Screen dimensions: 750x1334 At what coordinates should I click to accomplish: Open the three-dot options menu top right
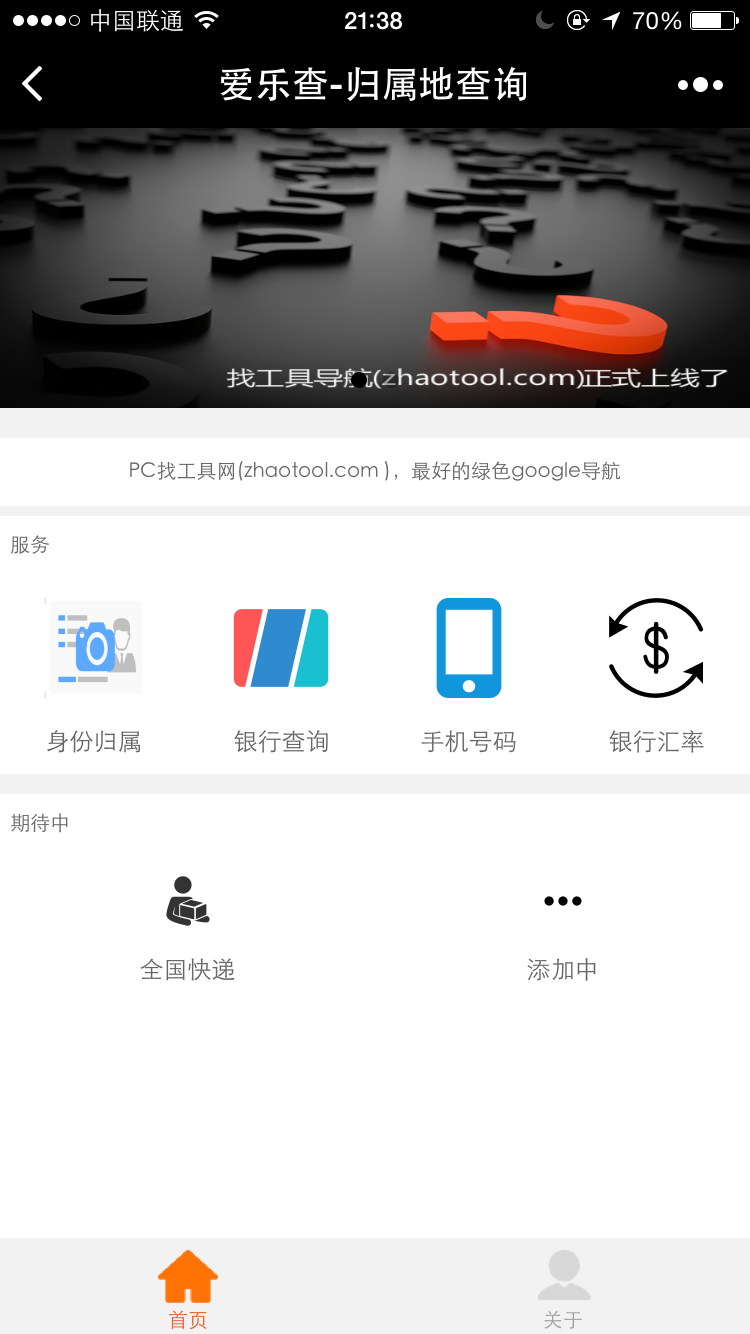700,84
